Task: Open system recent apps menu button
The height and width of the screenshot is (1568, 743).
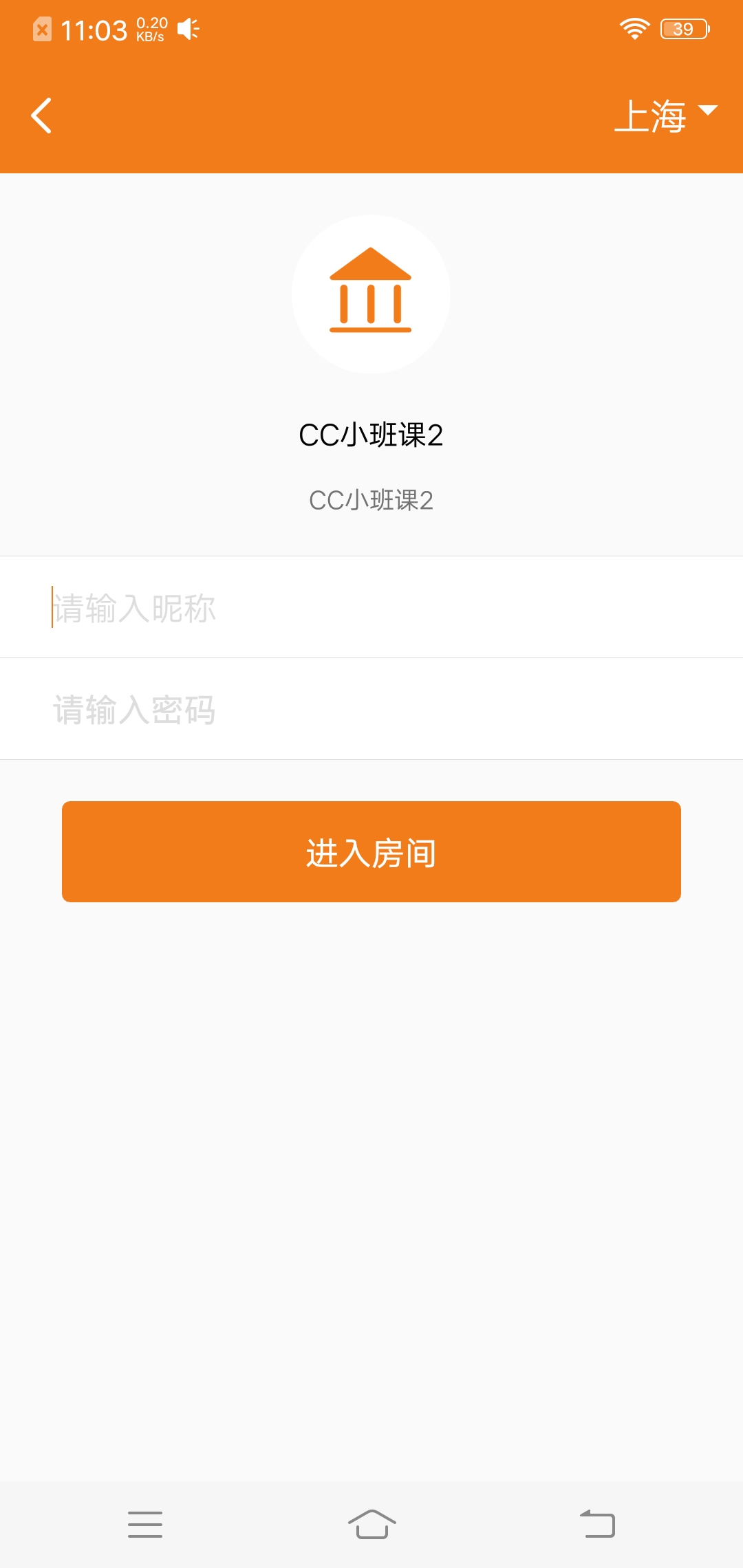Action: click(x=145, y=1524)
